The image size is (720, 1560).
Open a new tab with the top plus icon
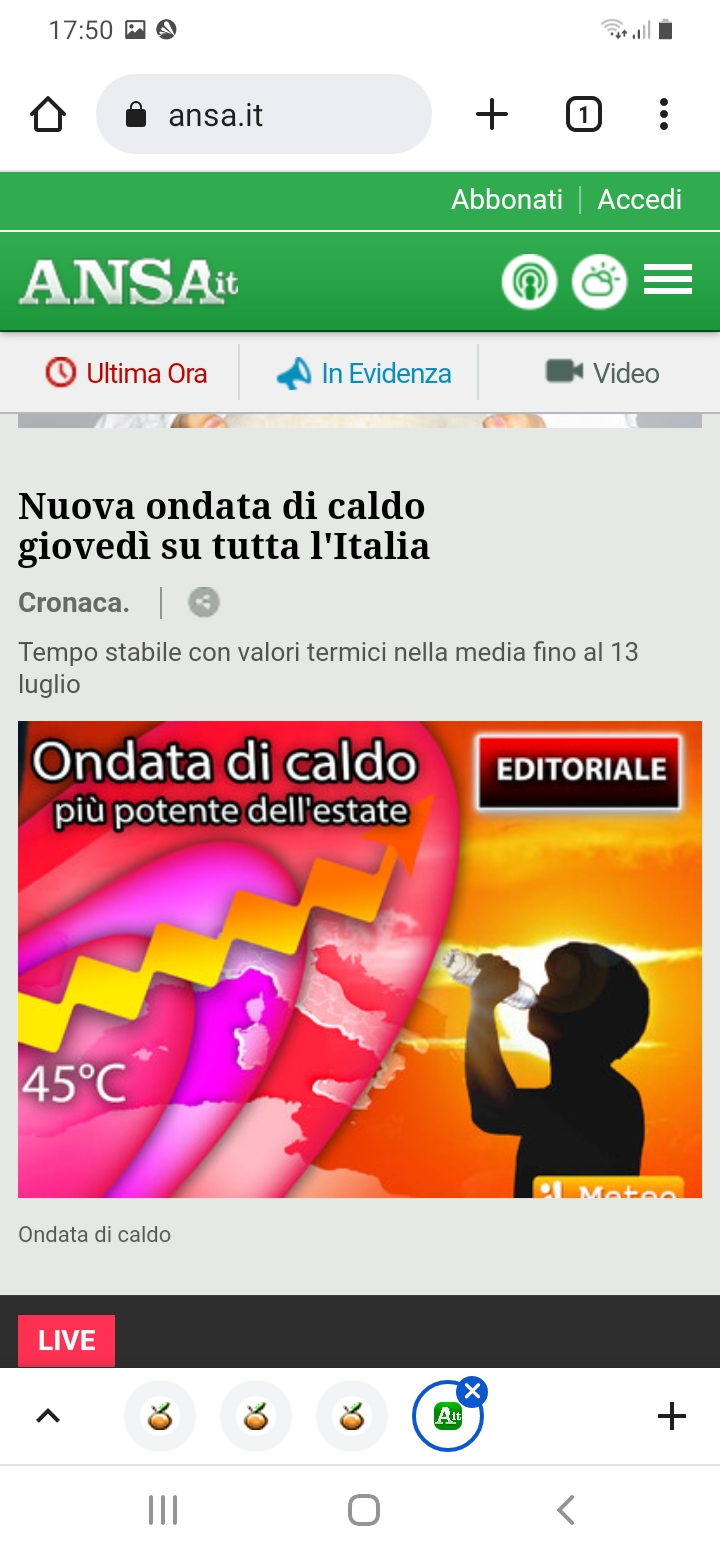pos(492,115)
